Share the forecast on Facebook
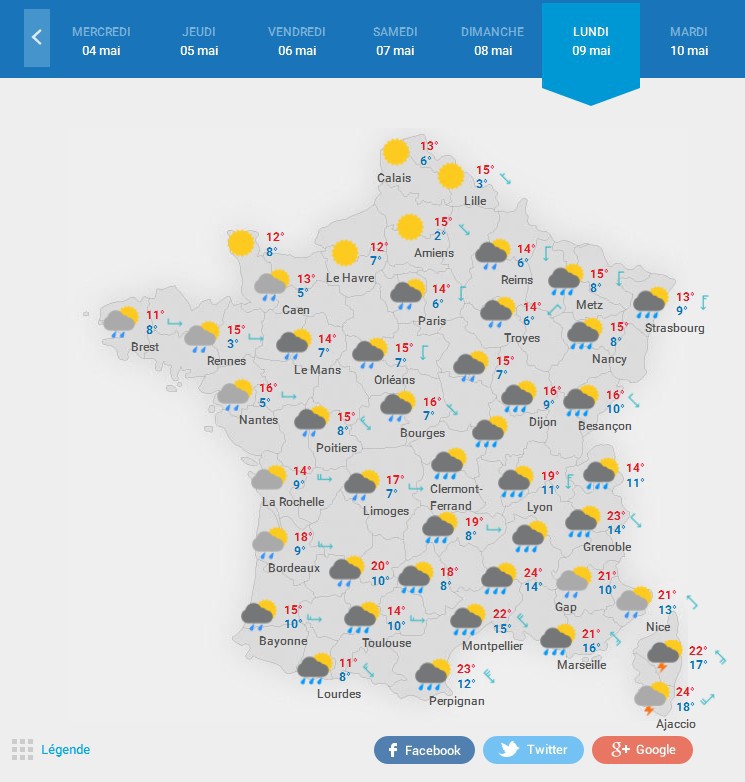Image resolution: width=745 pixels, height=782 pixels. [424, 750]
